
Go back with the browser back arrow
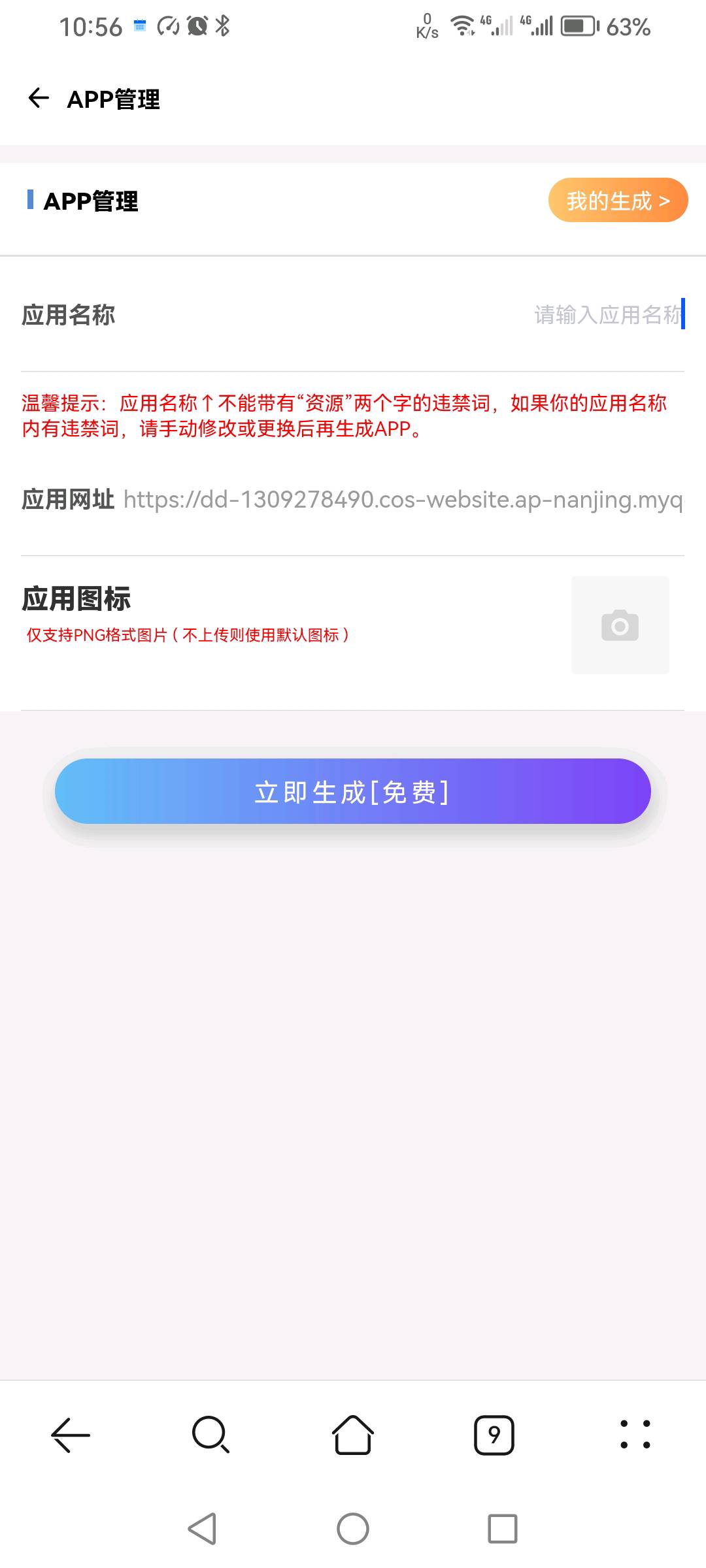pos(71,1435)
